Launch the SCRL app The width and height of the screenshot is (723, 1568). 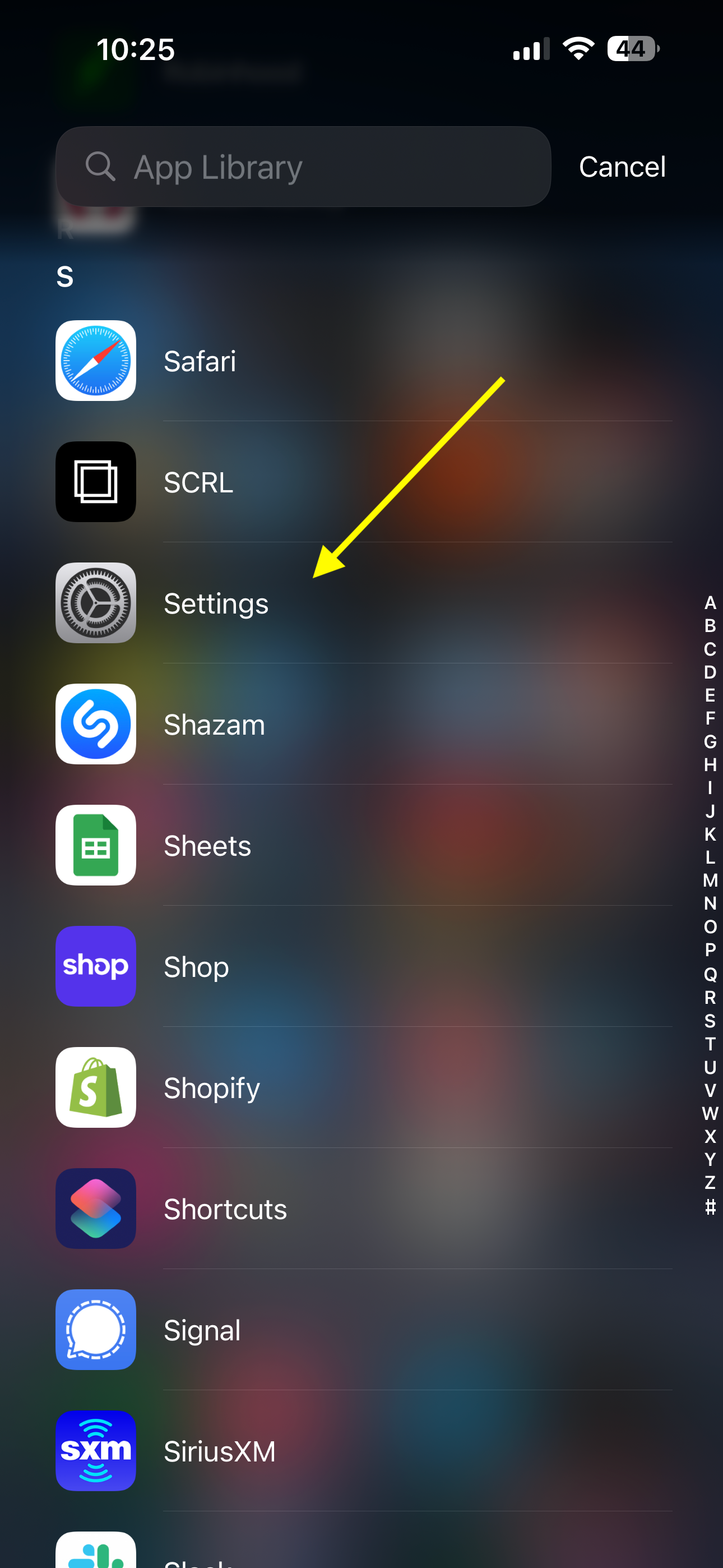[x=364, y=482]
